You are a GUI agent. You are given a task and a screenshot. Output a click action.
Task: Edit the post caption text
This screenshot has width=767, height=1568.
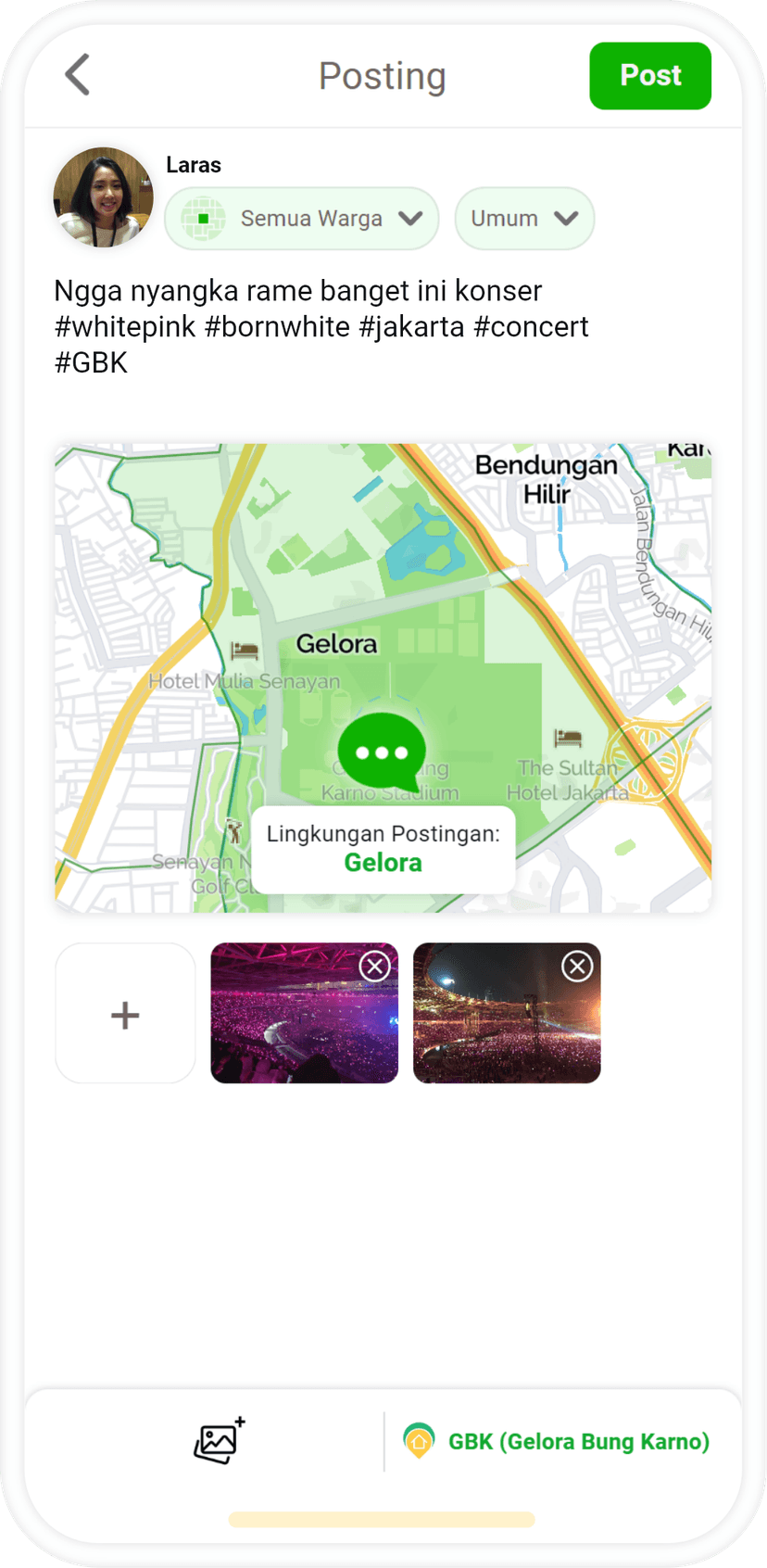(321, 326)
